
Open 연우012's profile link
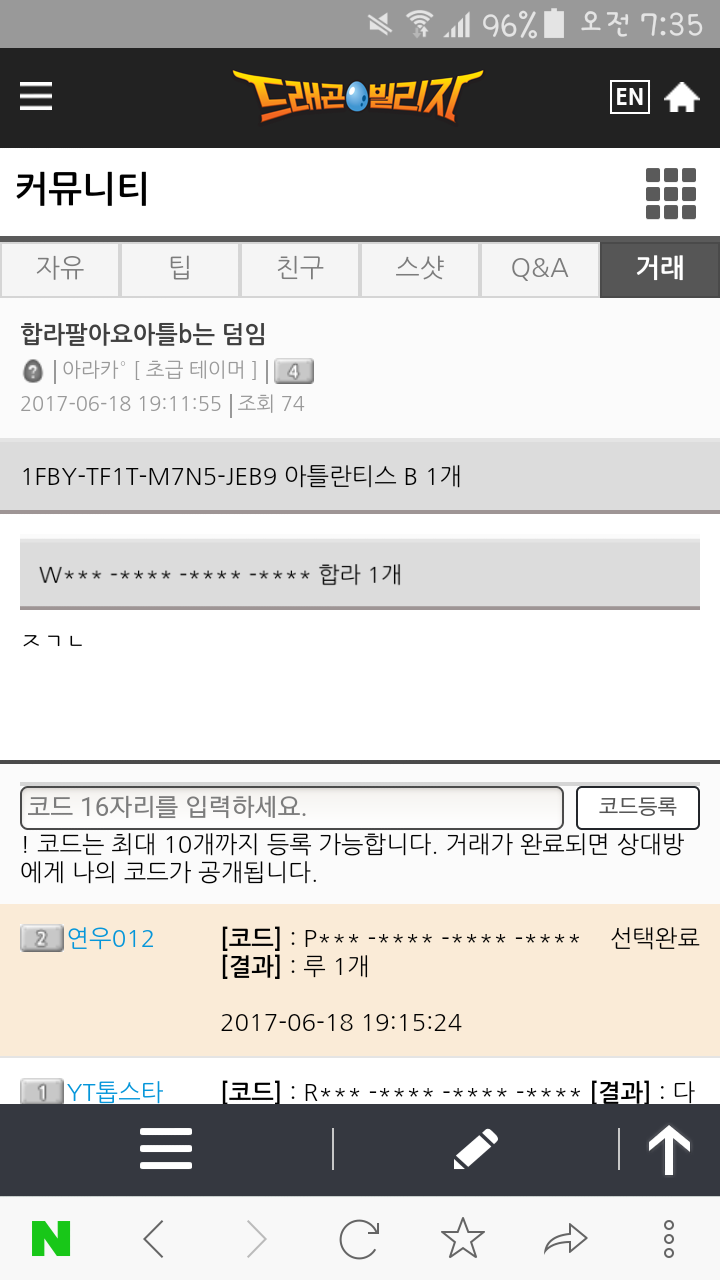110,938
